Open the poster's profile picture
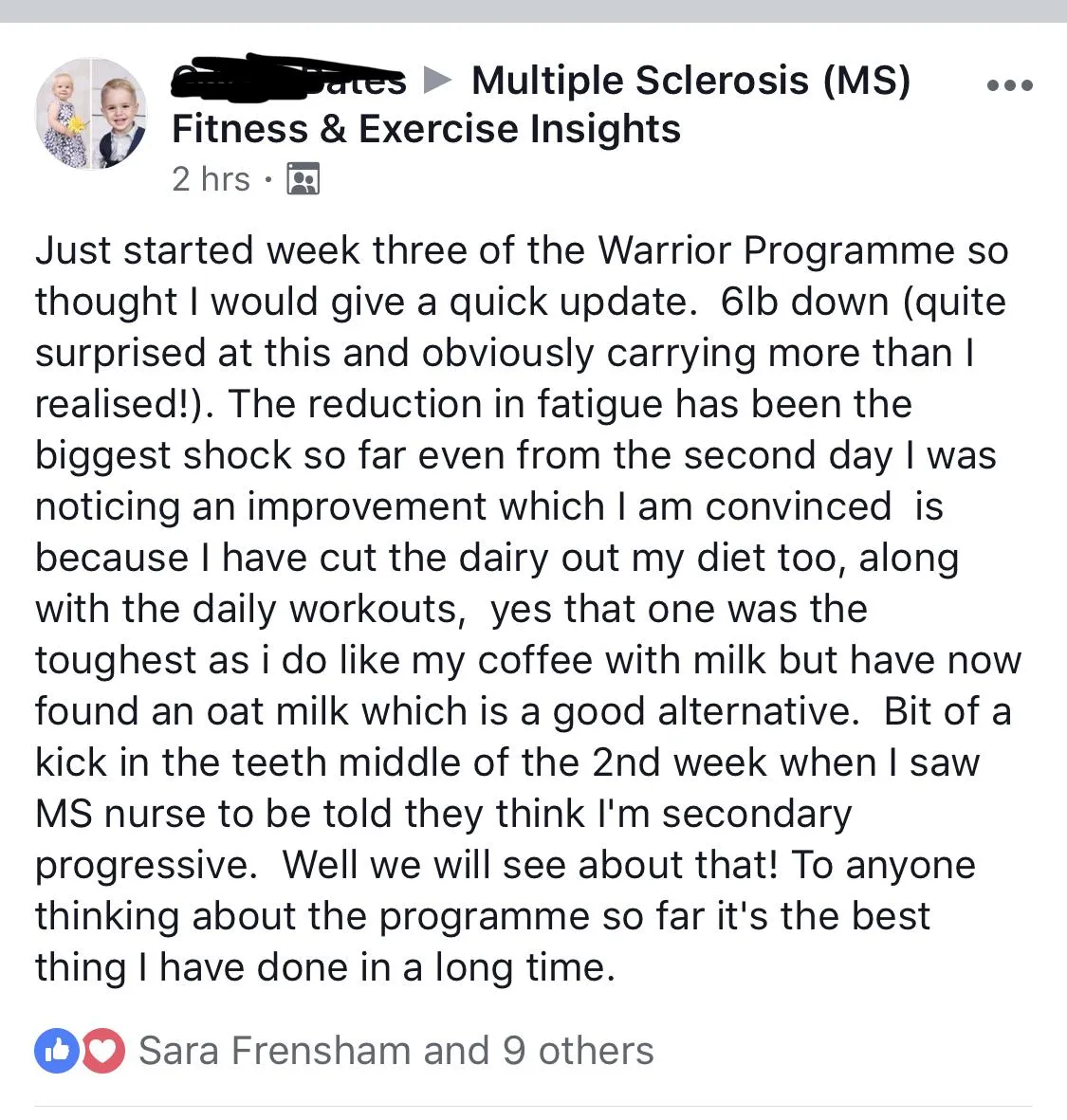This screenshot has height=1120, width=1067. point(91,113)
